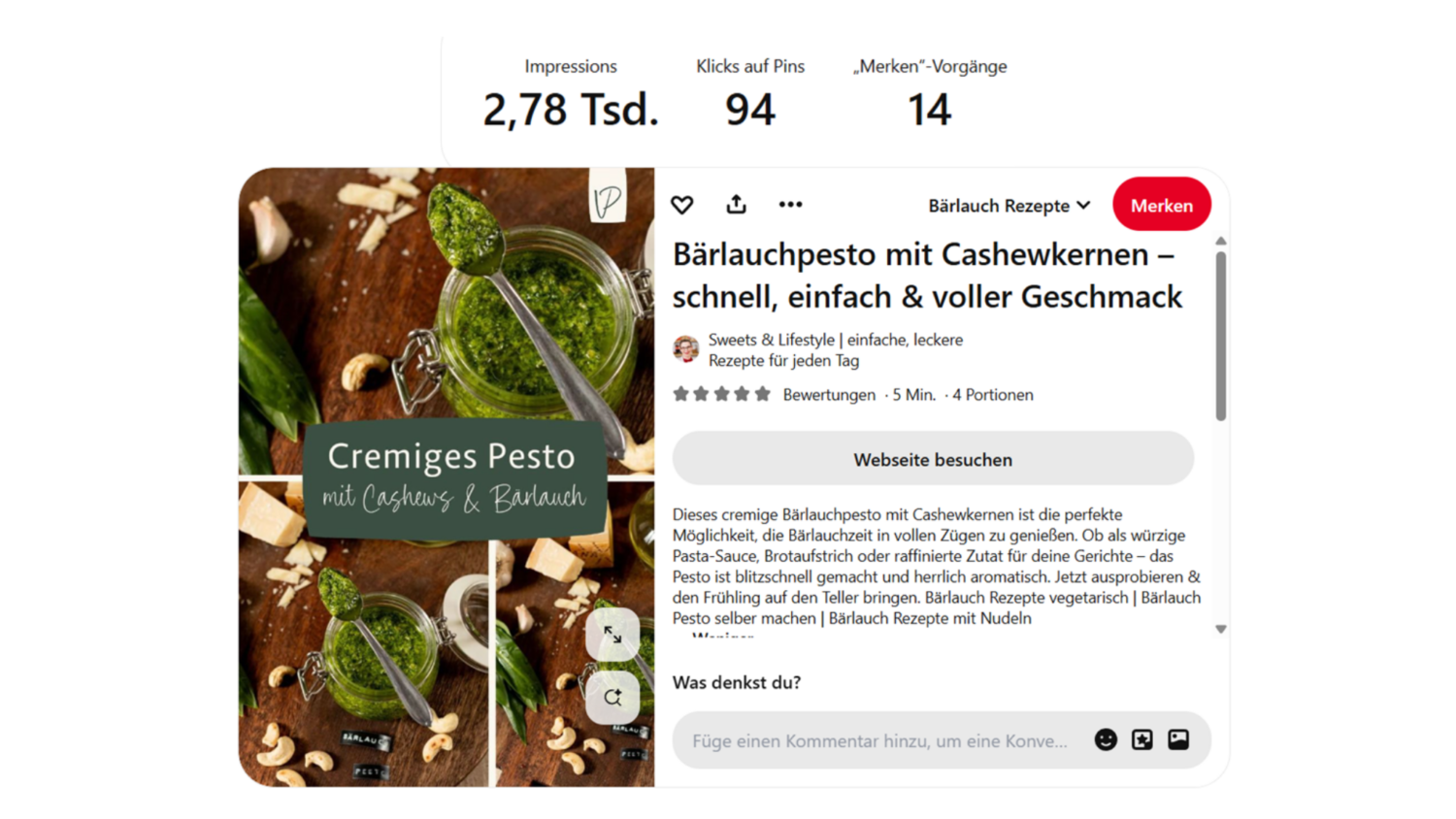The height and width of the screenshot is (819, 1456).
Task: Open the three-dot more options menu
Action: [x=790, y=205]
